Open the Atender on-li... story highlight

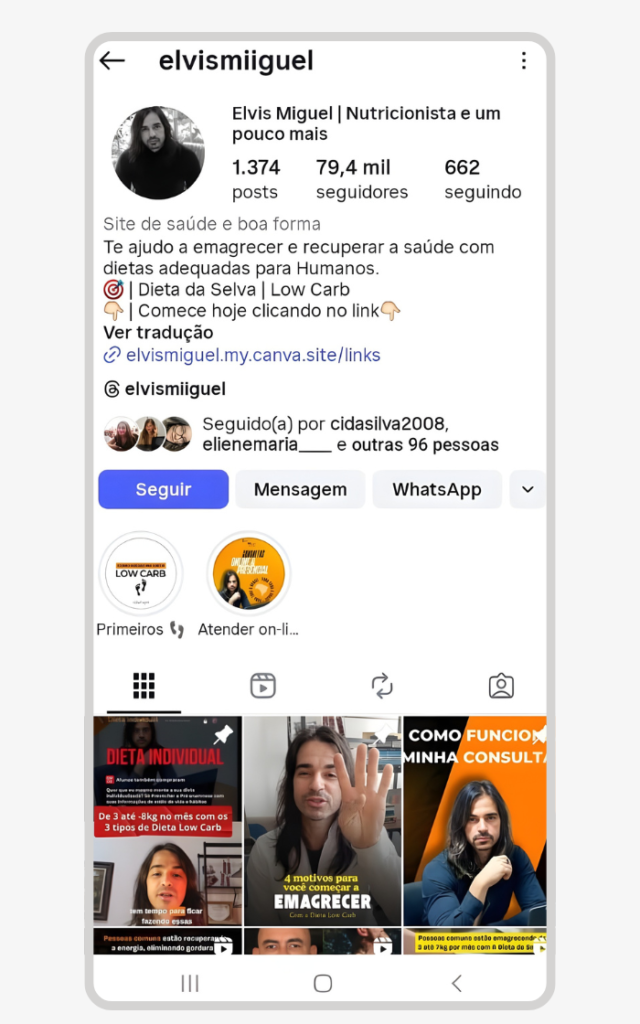click(248, 574)
